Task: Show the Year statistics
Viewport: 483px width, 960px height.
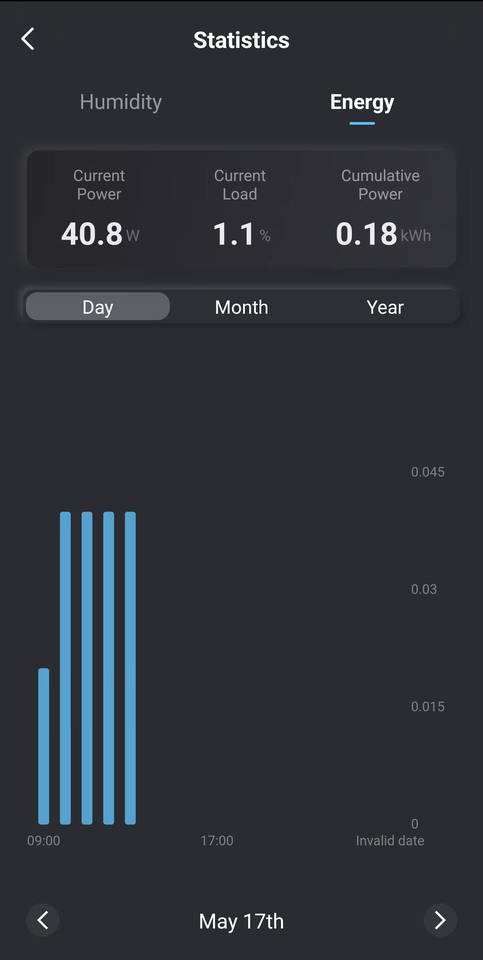Action: click(x=385, y=306)
